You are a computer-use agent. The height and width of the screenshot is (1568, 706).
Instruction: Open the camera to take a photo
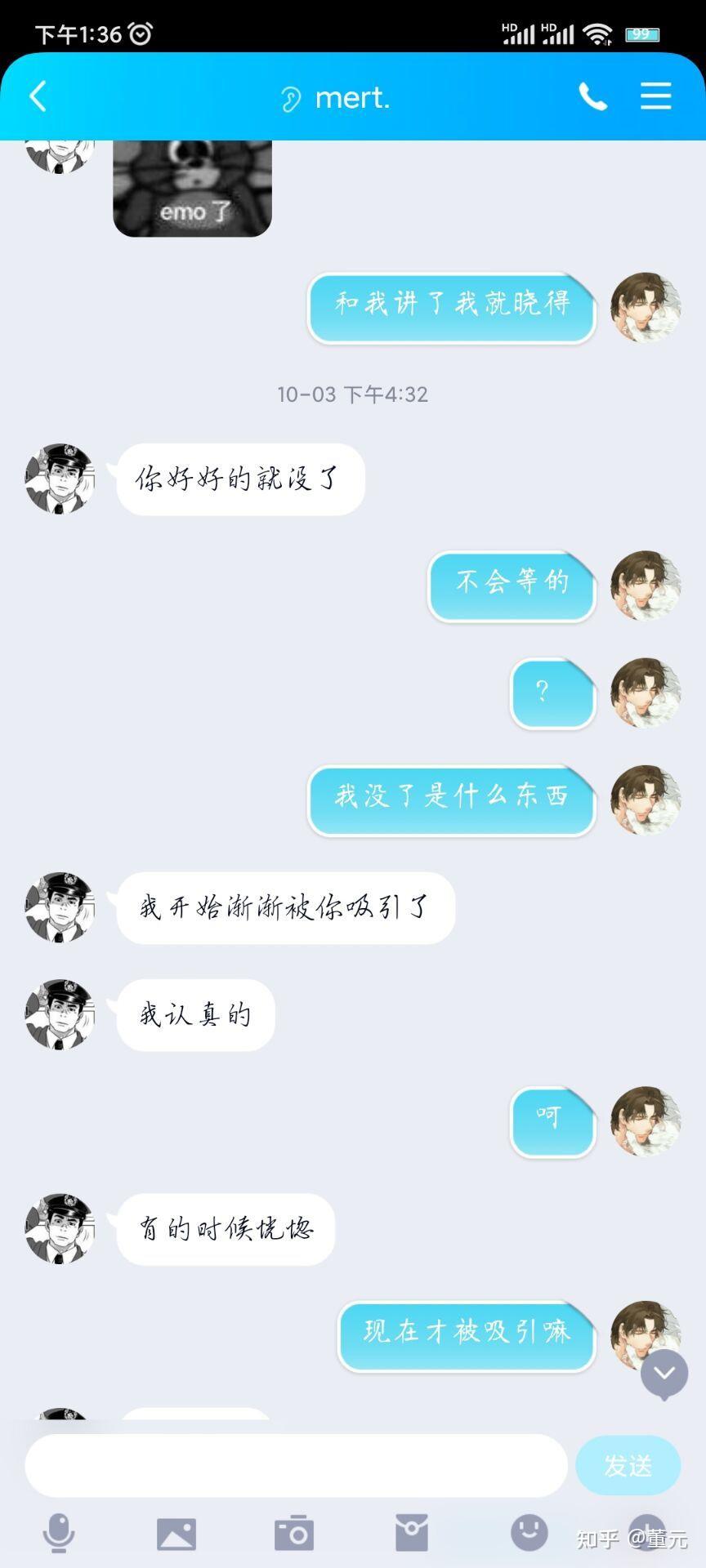(x=294, y=1532)
